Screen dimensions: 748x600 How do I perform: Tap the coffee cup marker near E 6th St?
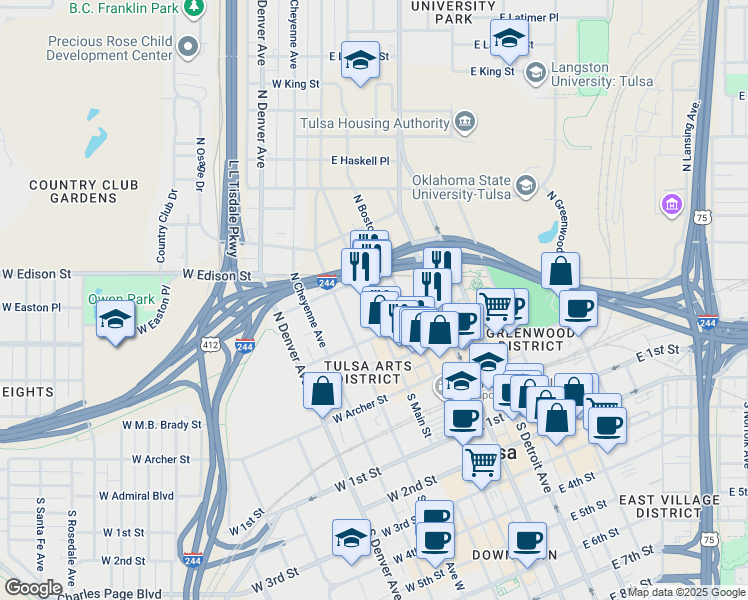pos(527,541)
